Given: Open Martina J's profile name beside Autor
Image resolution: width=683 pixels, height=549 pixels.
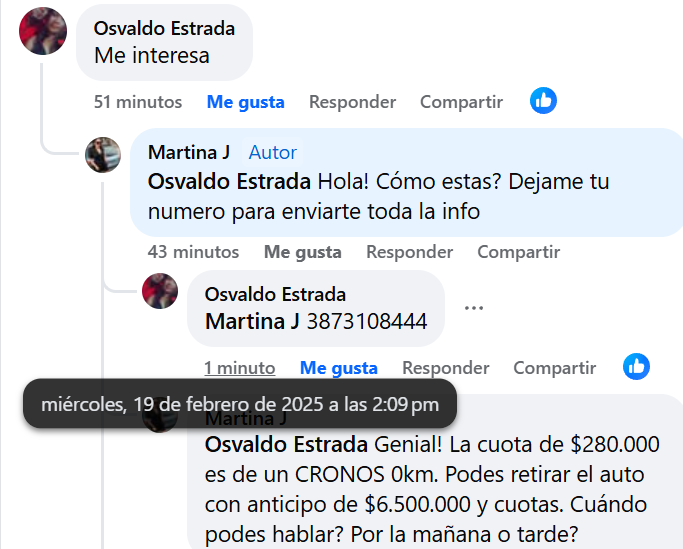Looking at the screenshot, I should [x=189, y=152].
